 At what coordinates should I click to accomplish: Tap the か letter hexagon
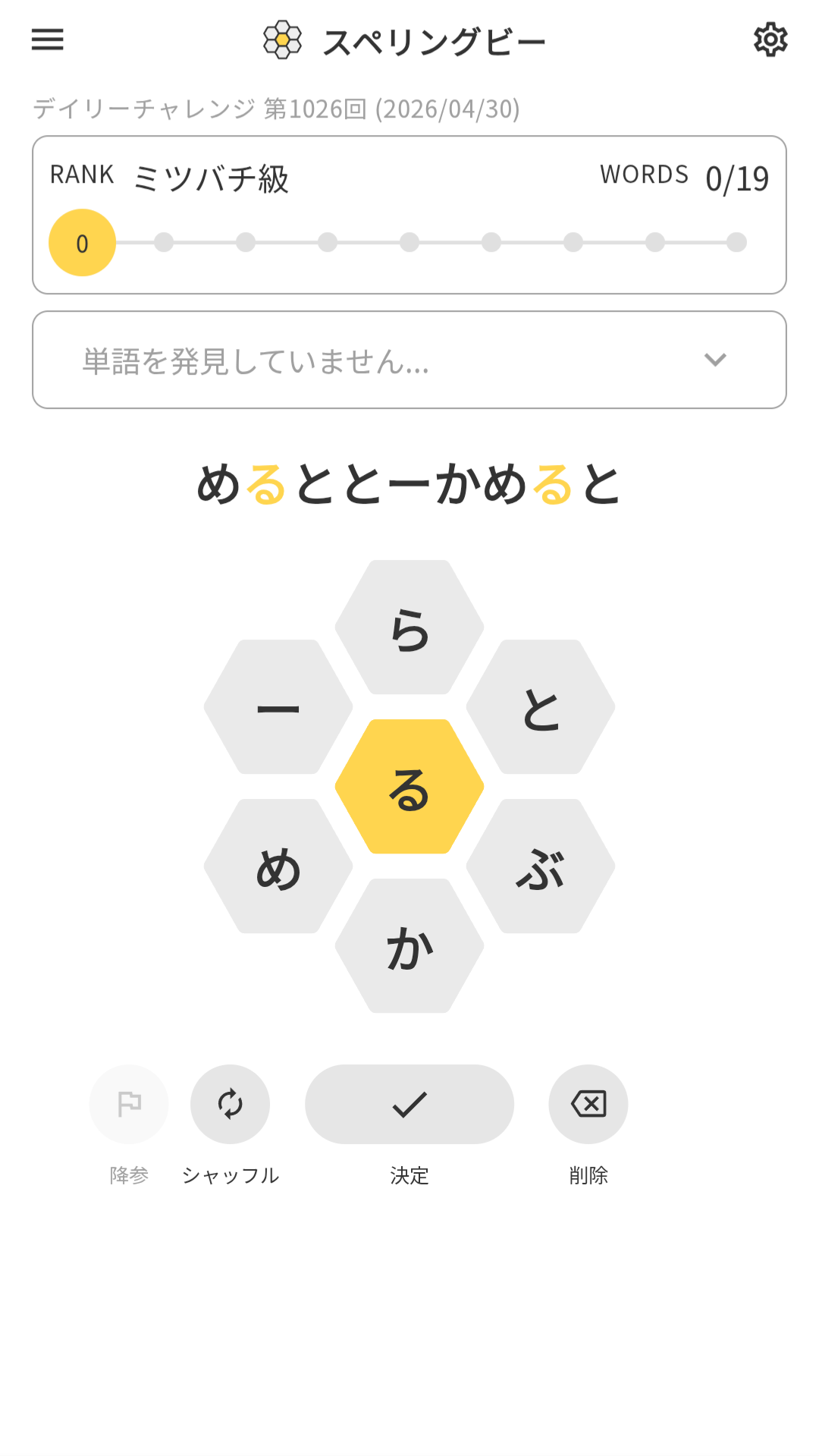(x=409, y=946)
